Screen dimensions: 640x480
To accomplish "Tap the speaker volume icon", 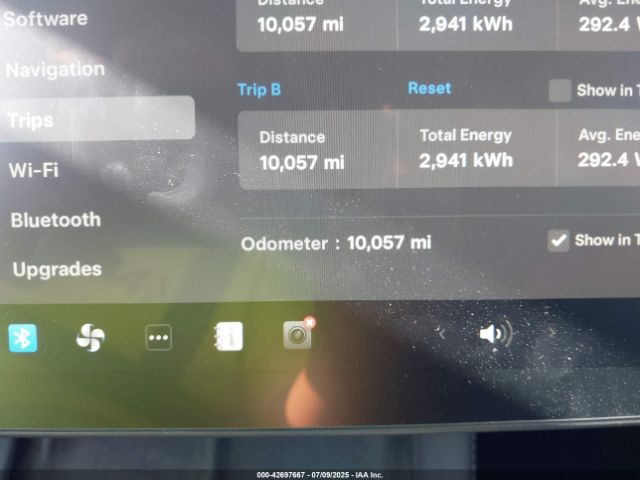I will point(495,333).
